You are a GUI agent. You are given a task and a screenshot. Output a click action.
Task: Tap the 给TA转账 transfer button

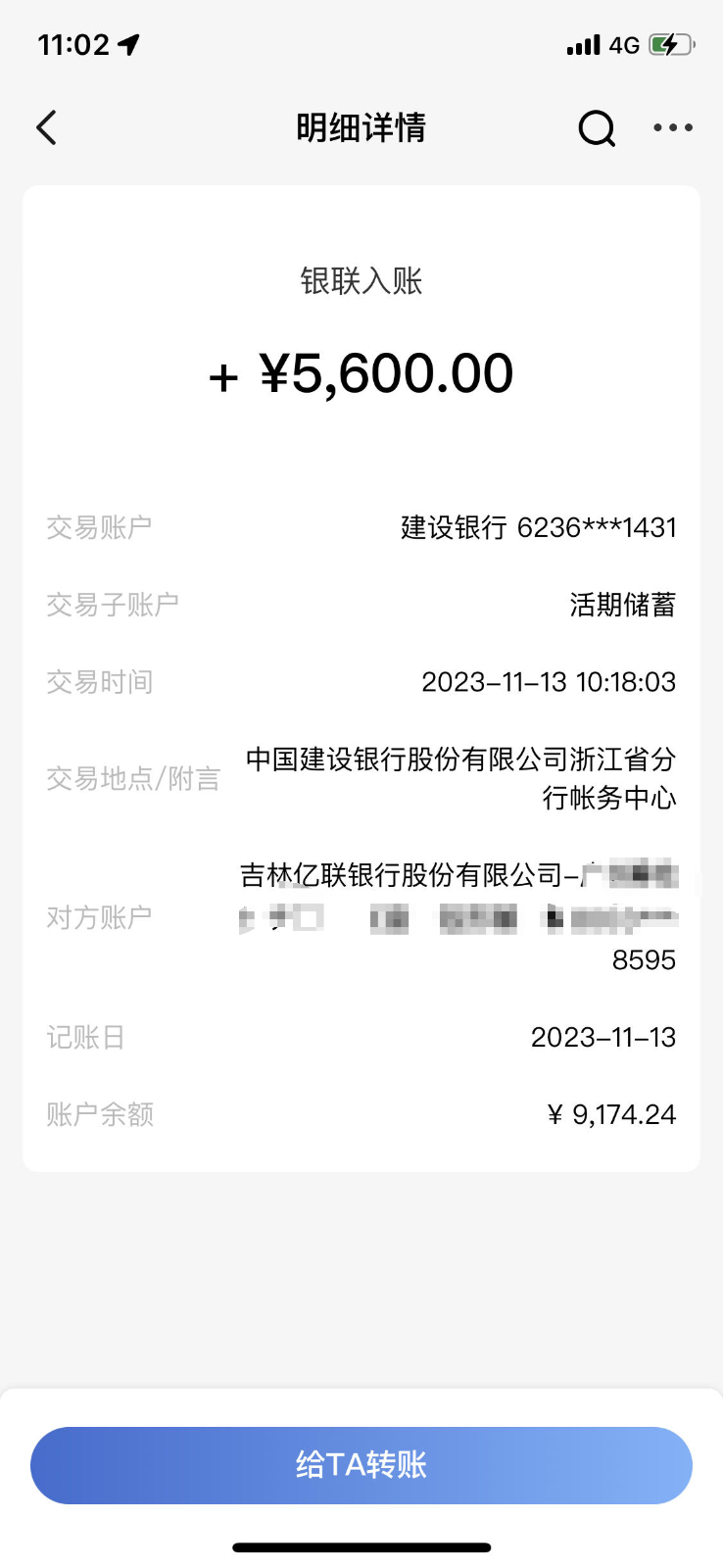(x=361, y=1465)
